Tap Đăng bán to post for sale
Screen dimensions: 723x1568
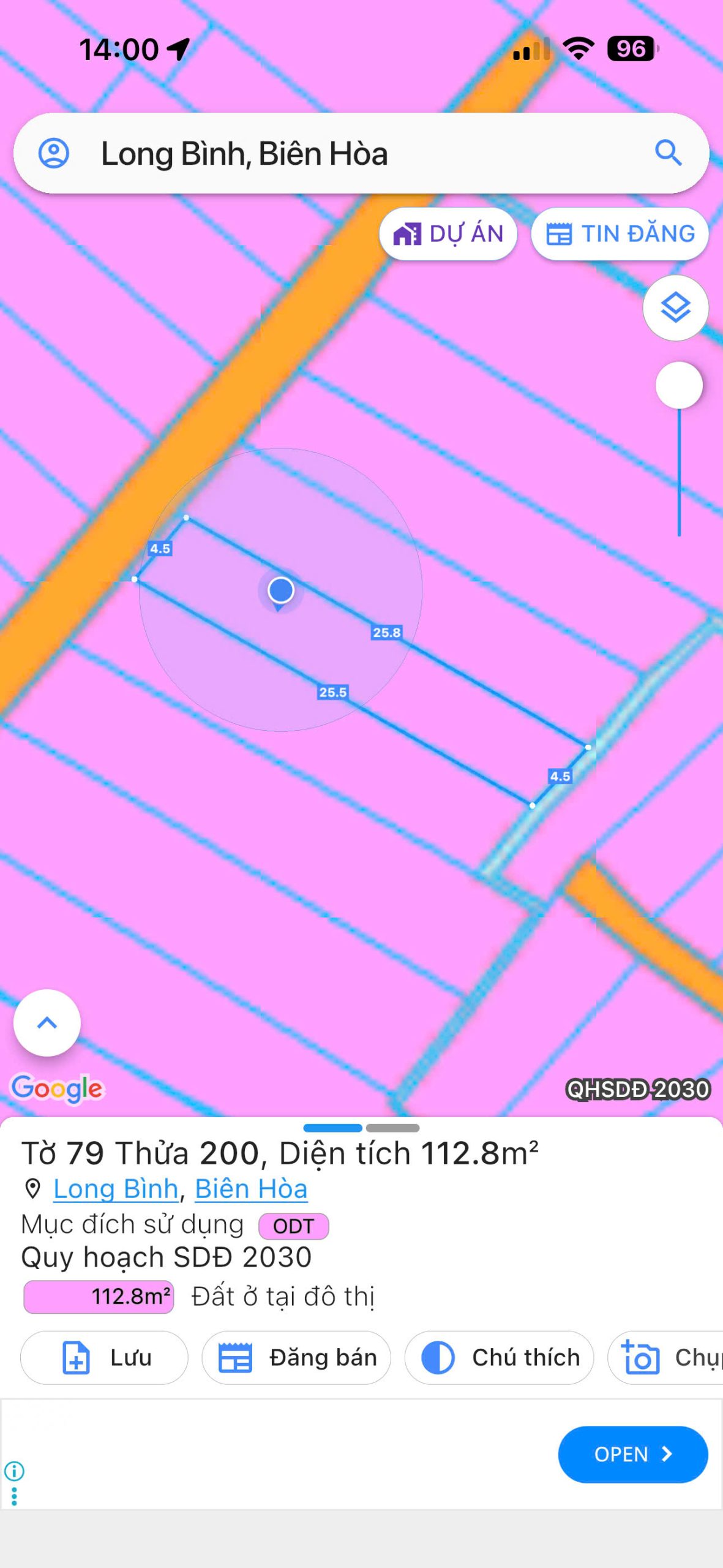point(296,1357)
